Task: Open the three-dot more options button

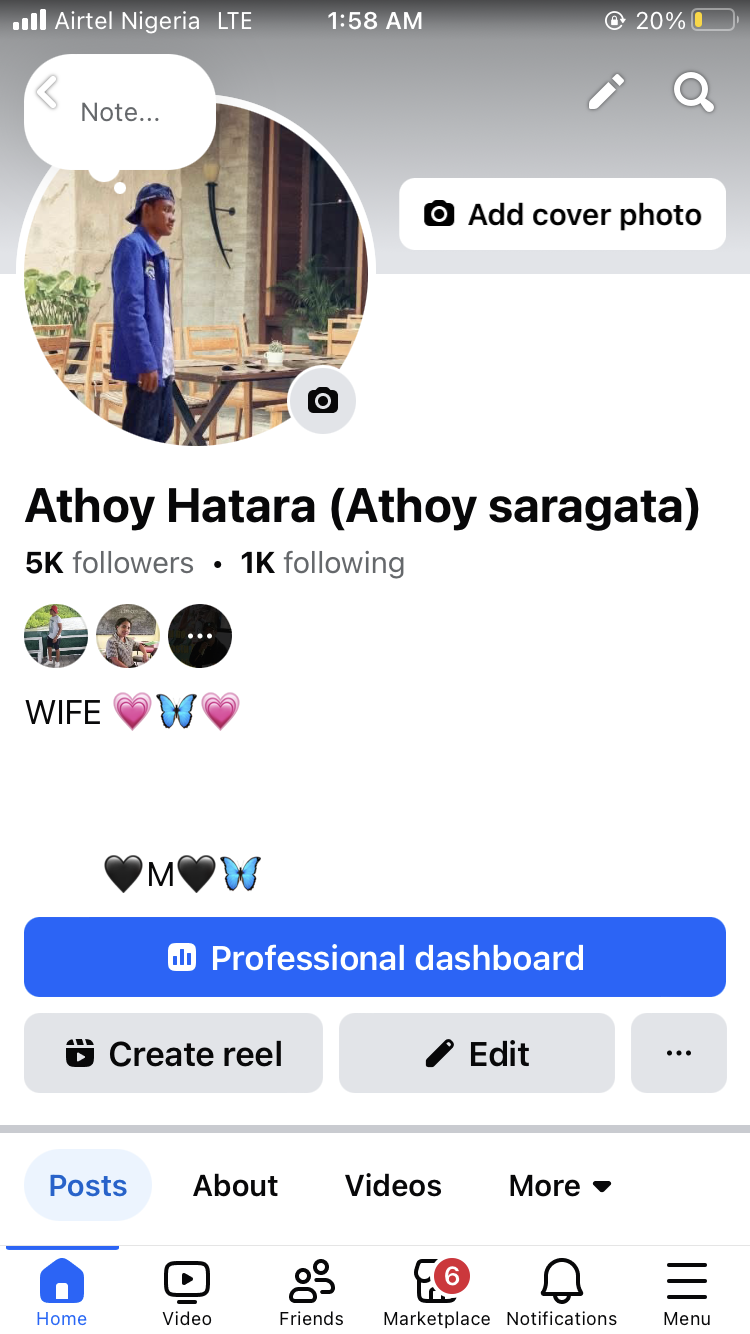Action: 679,1053
